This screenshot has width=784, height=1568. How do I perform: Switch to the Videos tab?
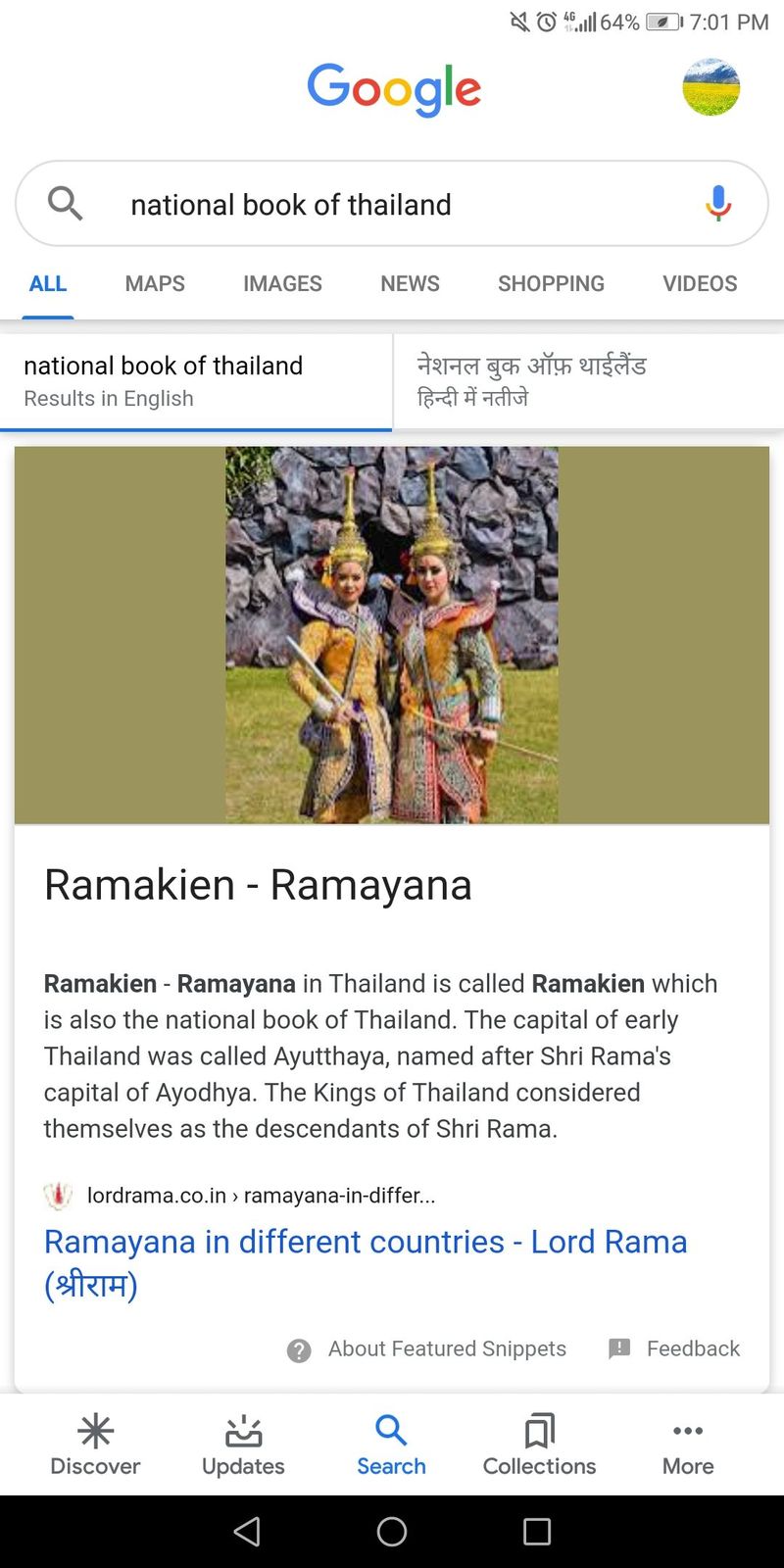(700, 284)
